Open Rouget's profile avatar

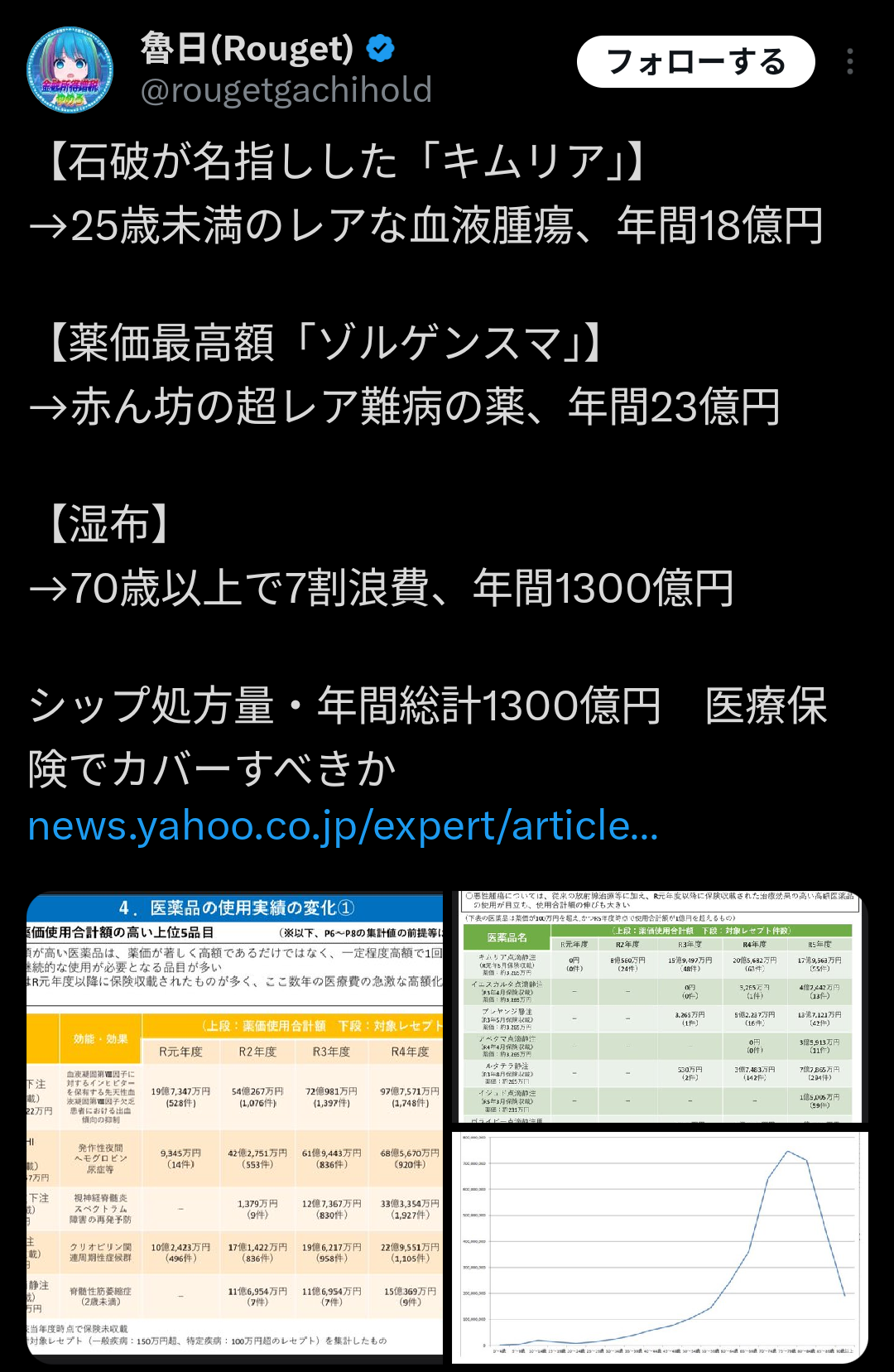[70, 70]
